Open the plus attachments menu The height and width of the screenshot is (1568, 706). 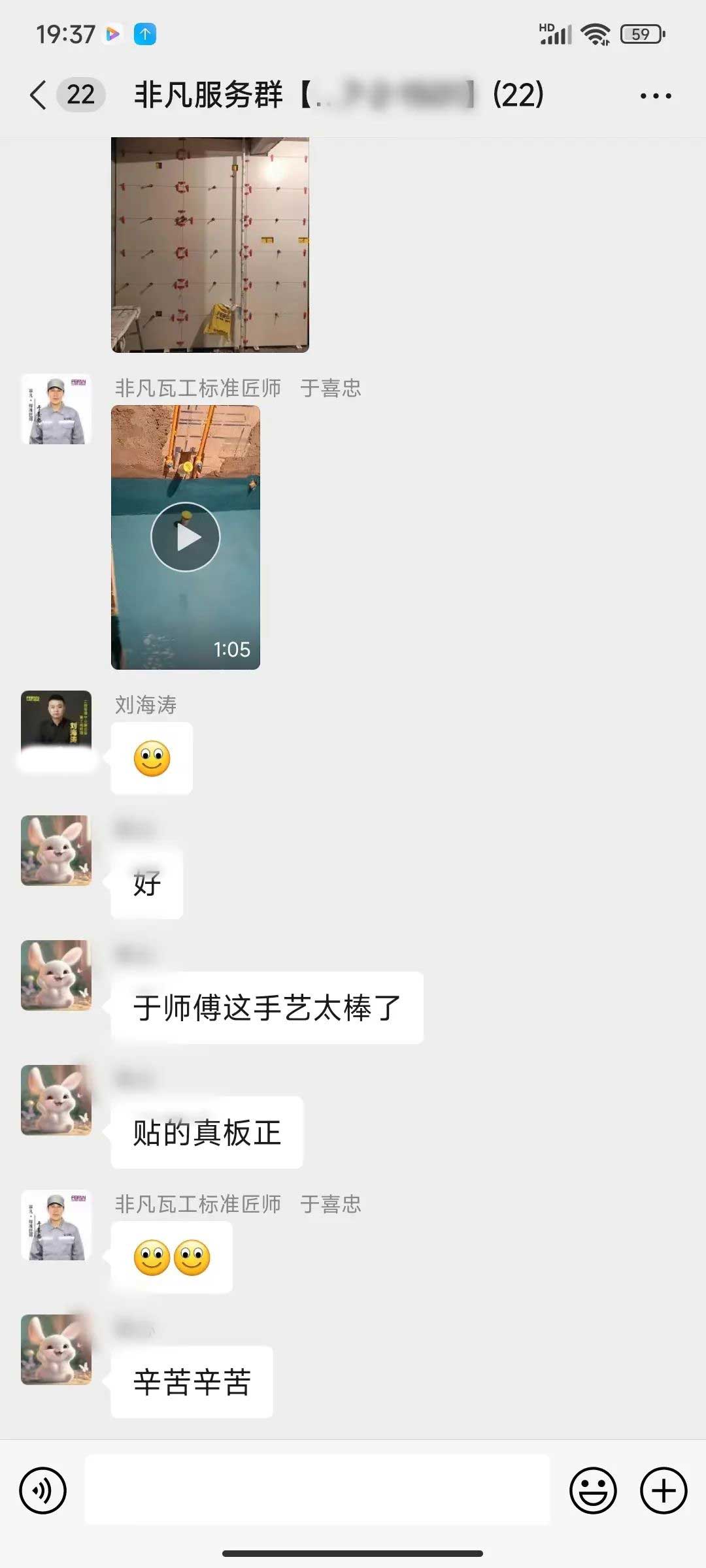(x=663, y=1490)
